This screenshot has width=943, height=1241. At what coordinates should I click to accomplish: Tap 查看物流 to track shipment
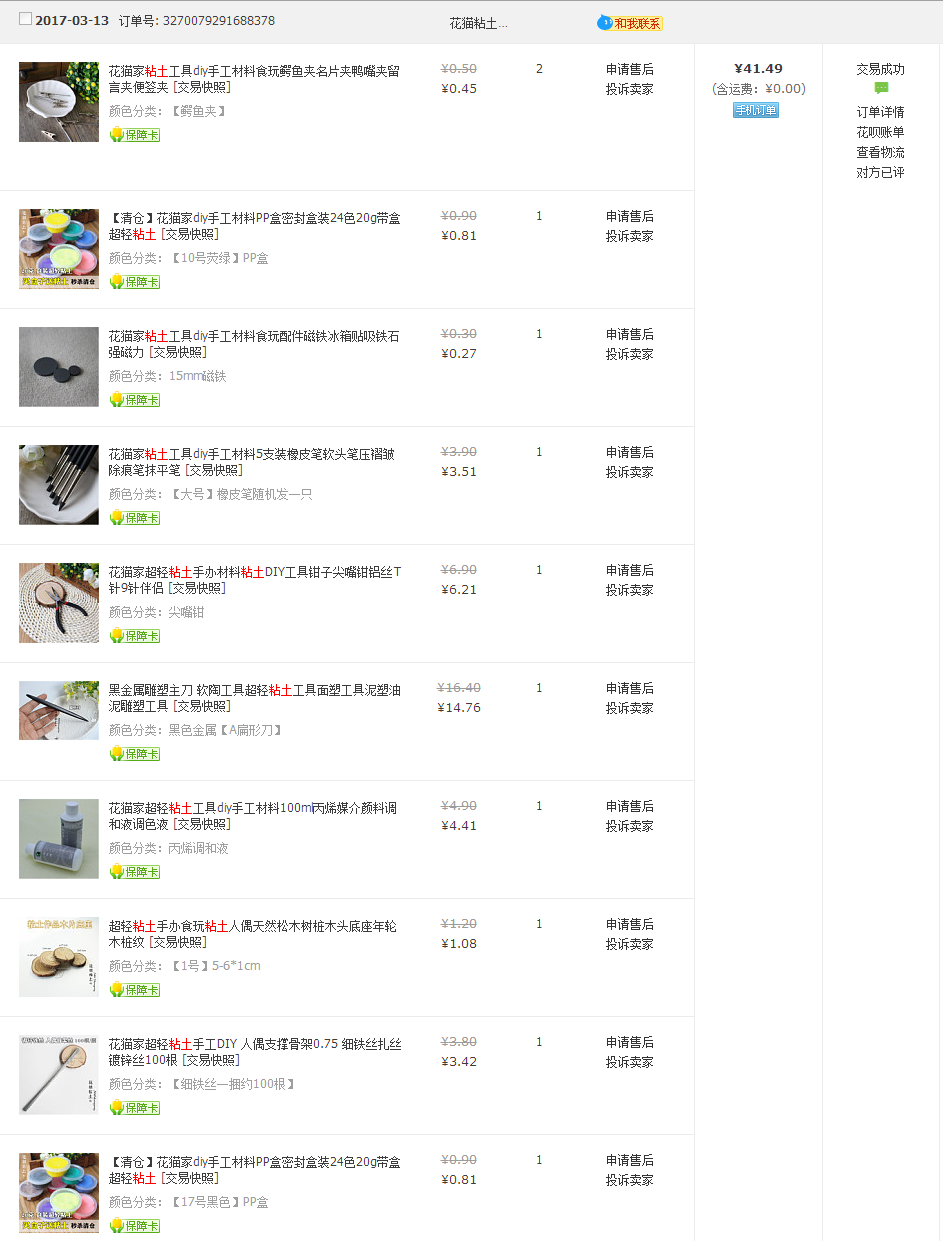880,152
